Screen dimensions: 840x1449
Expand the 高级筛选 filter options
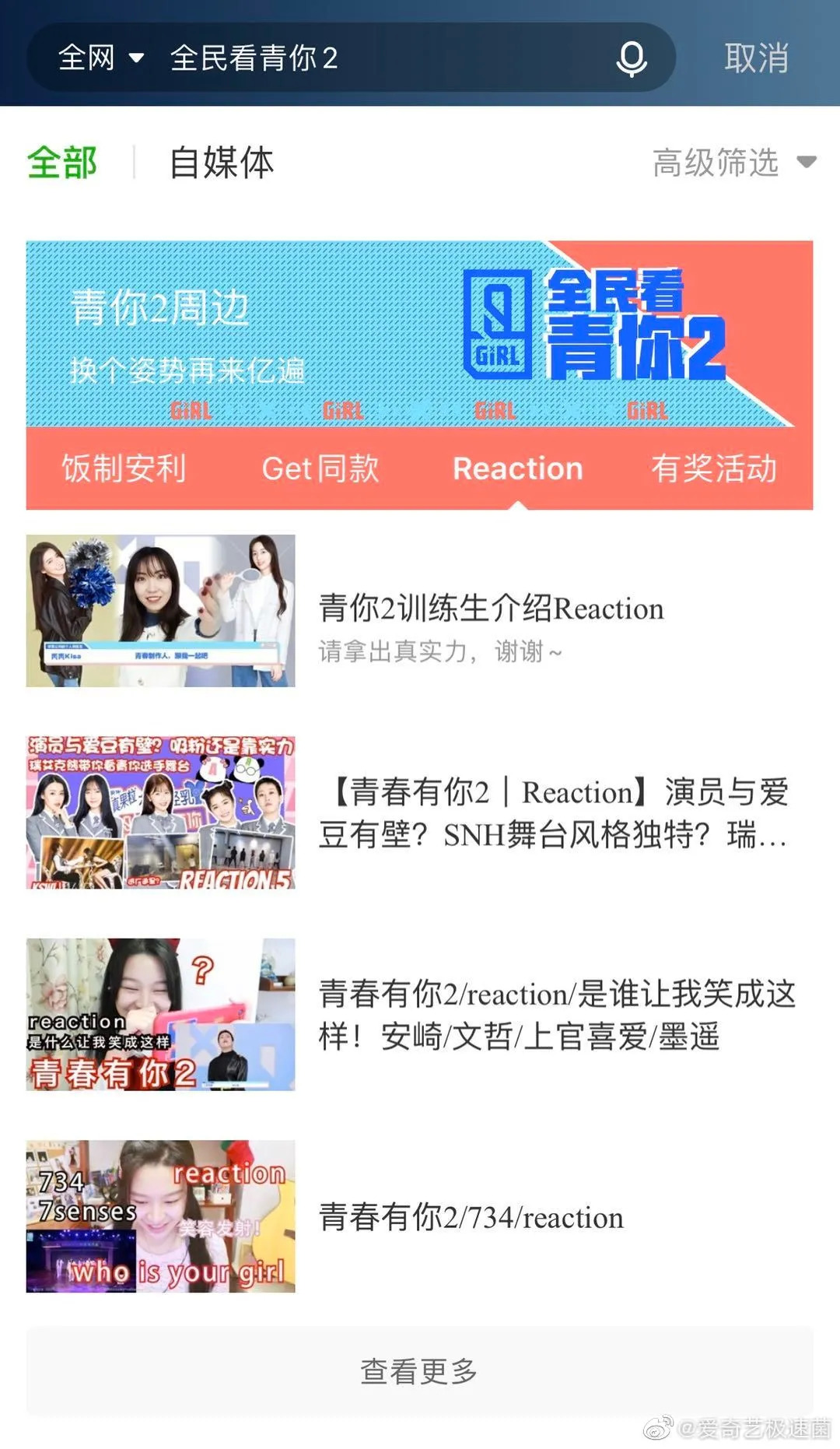[x=734, y=163]
